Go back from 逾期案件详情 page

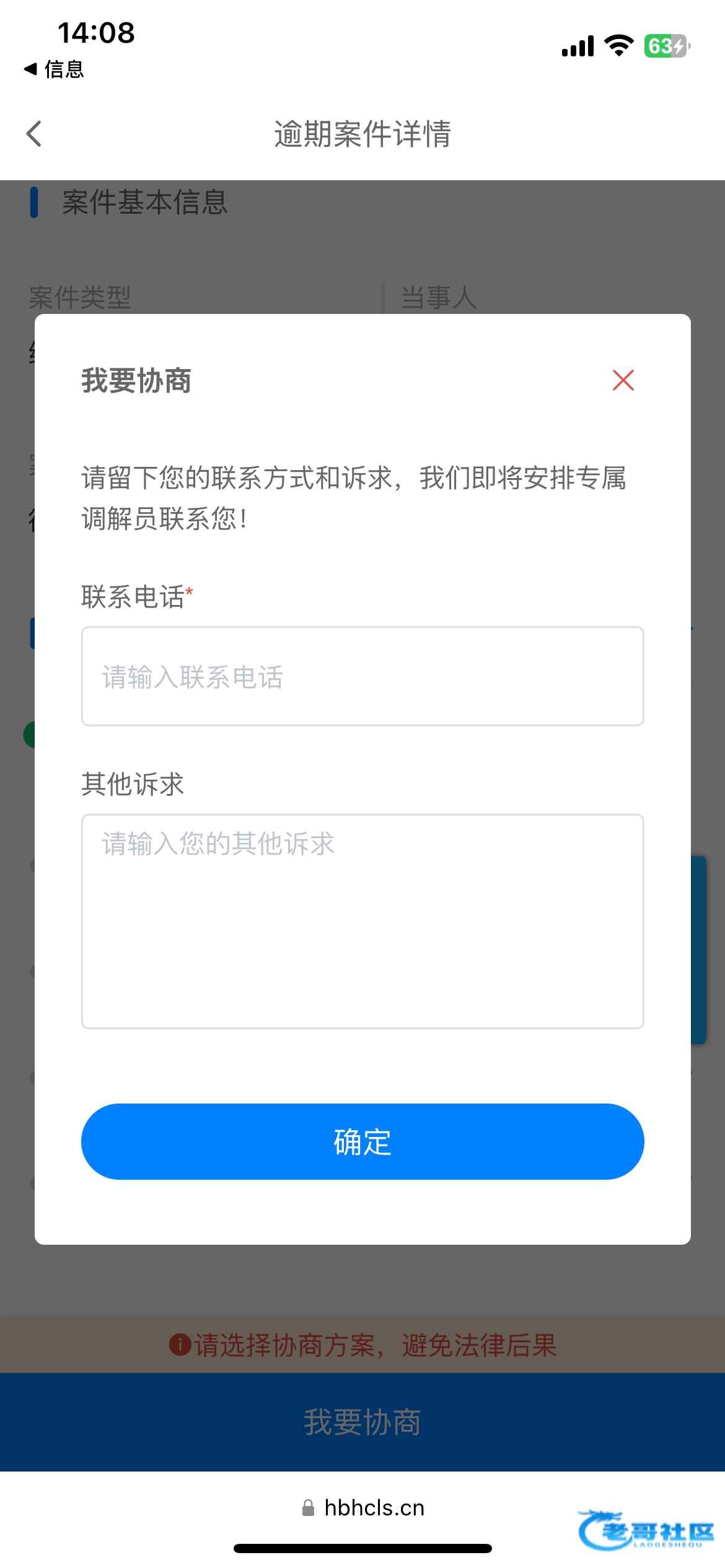tap(35, 134)
